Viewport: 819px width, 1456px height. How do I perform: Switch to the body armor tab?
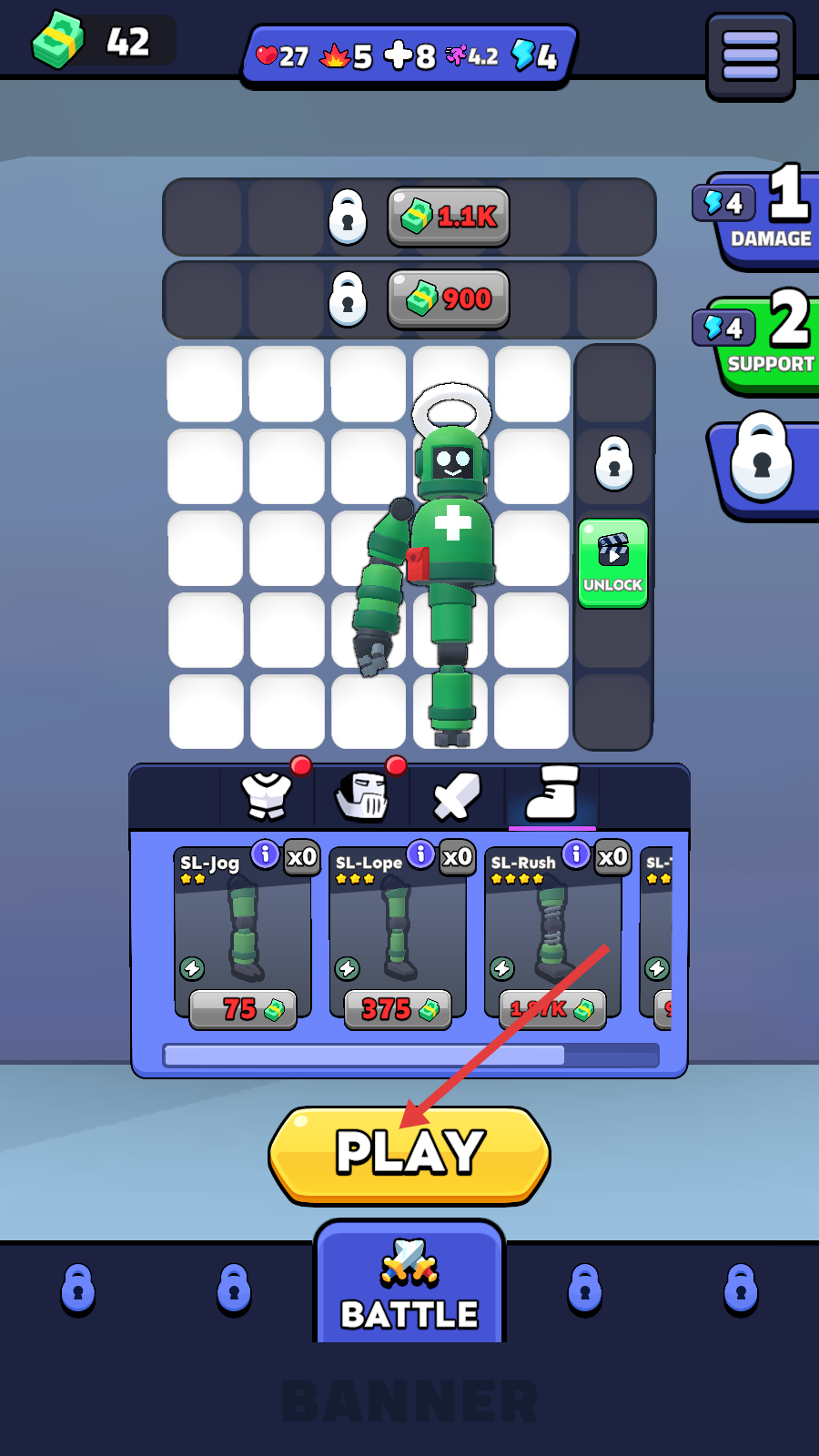point(267,795)
